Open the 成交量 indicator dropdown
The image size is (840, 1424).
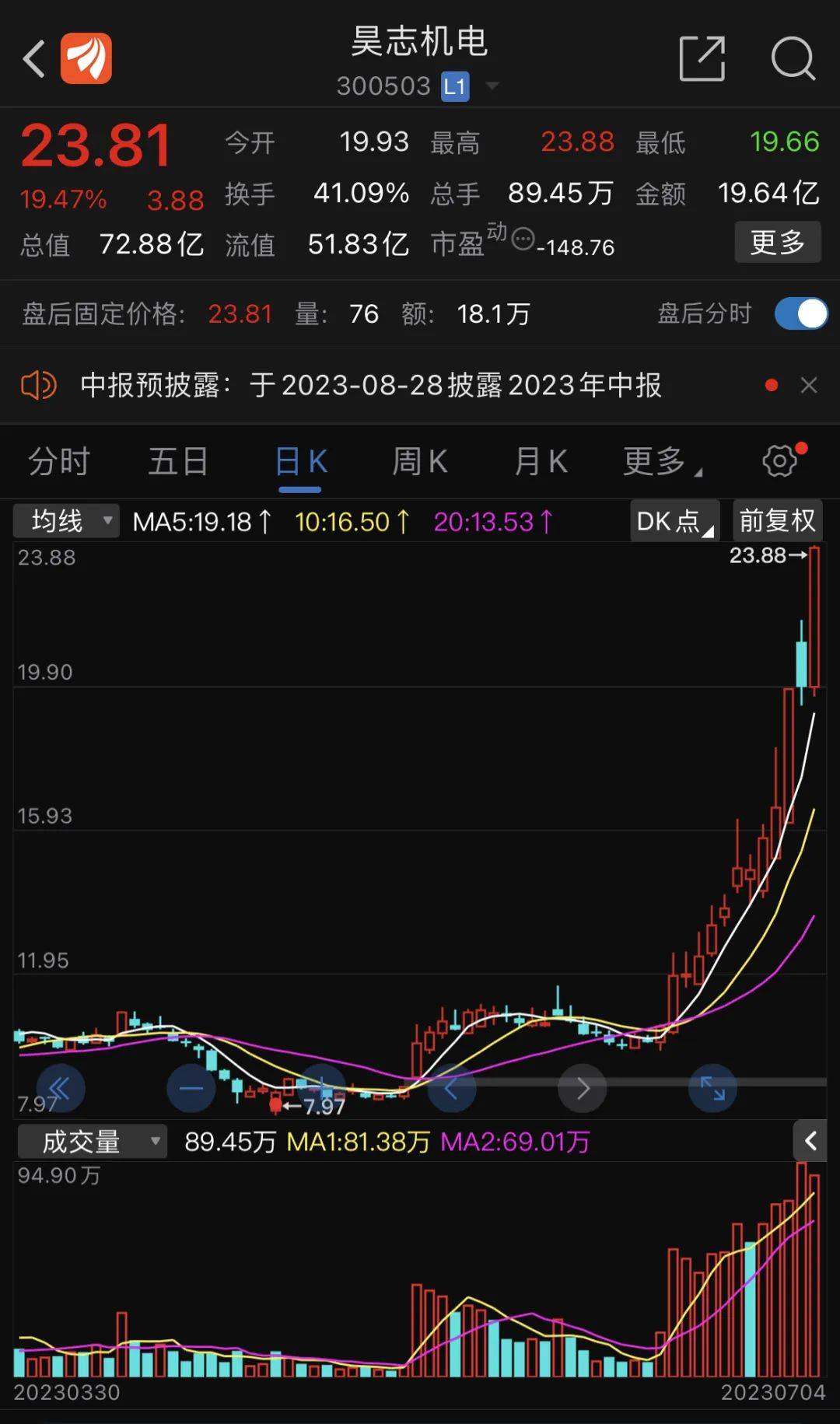click(92, 1142)
